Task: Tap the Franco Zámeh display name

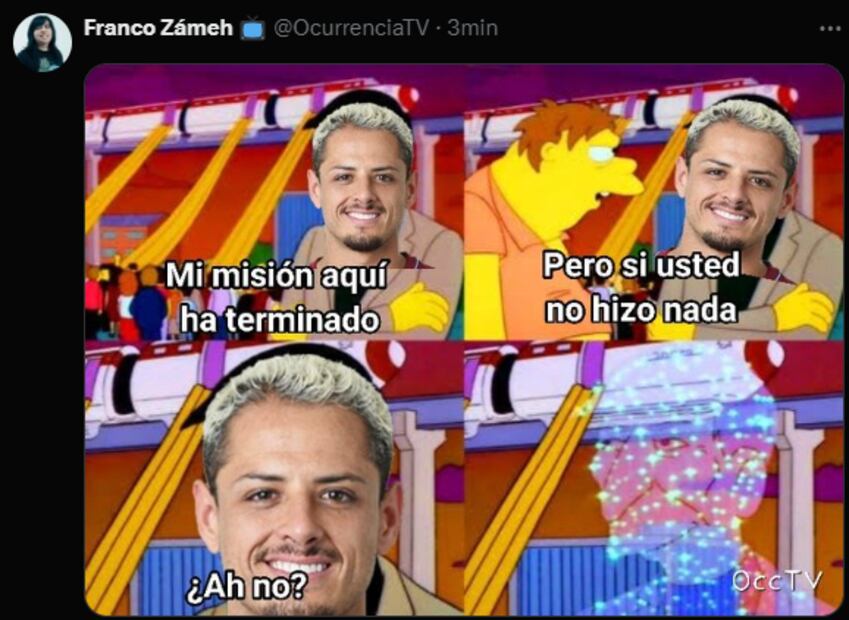Action: 158,28
